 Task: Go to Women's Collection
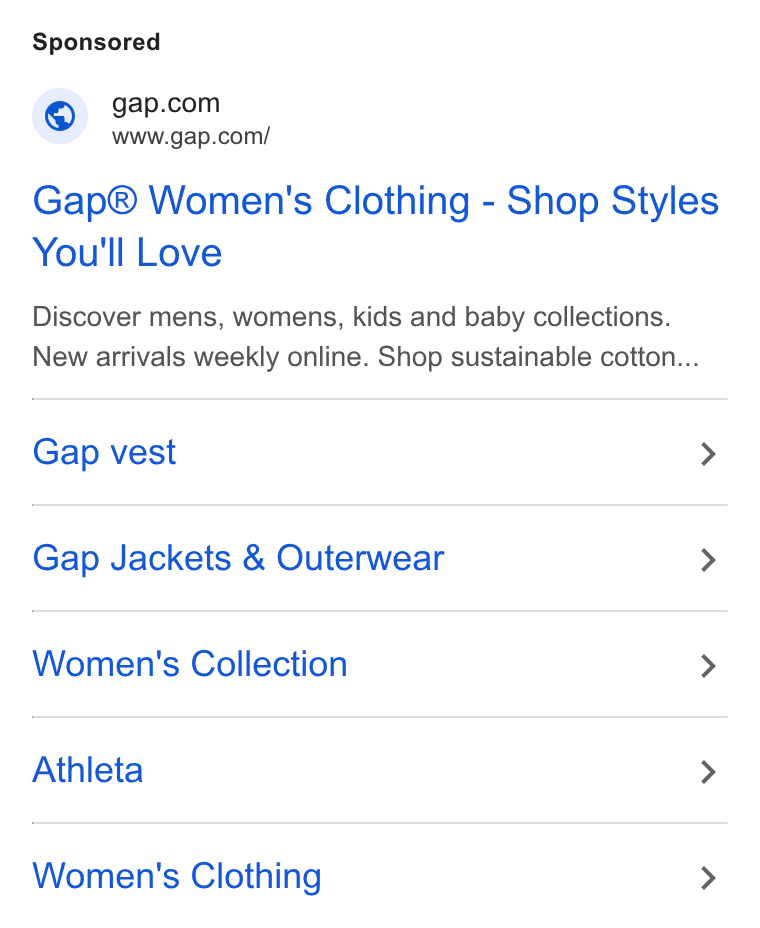tap(379, 665)
